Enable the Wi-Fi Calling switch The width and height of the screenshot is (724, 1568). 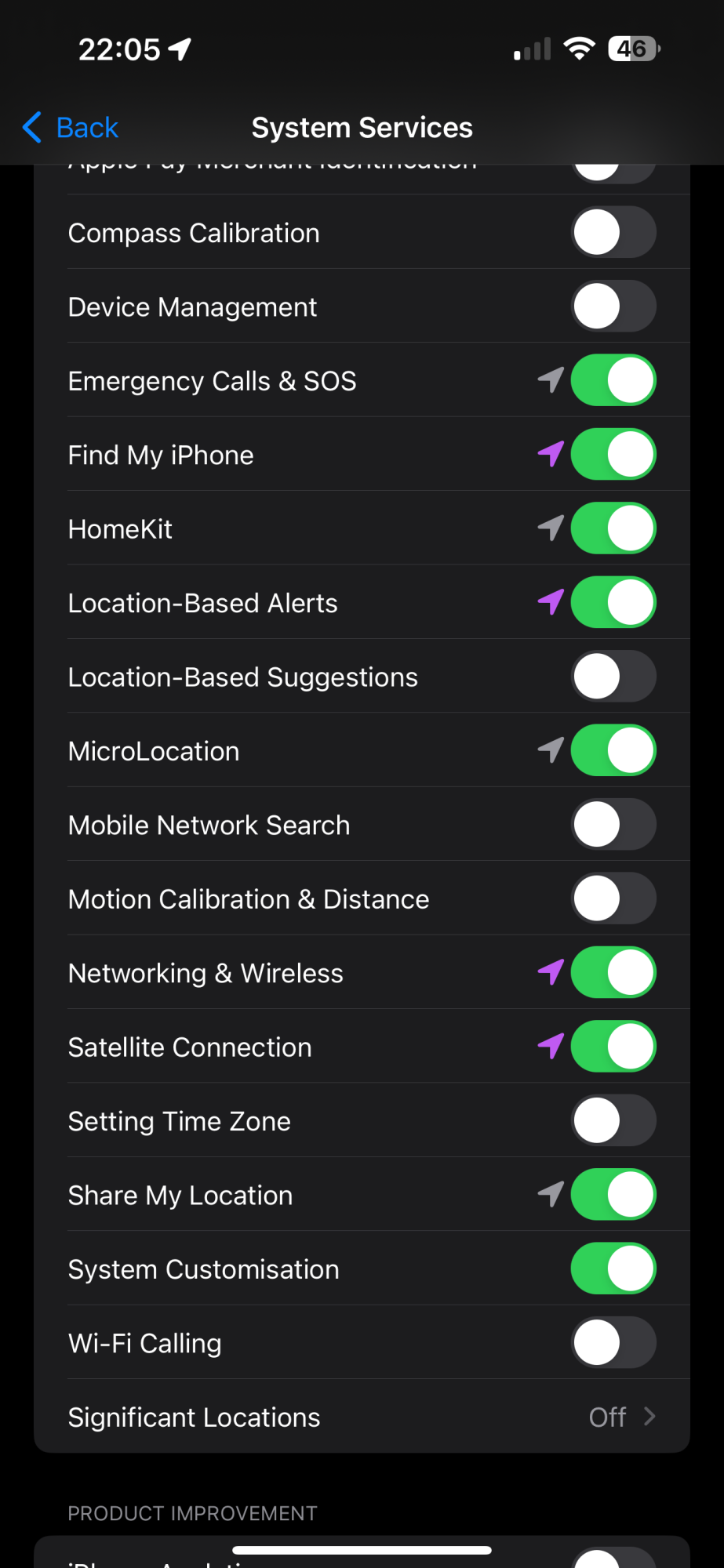(613, 1343)
